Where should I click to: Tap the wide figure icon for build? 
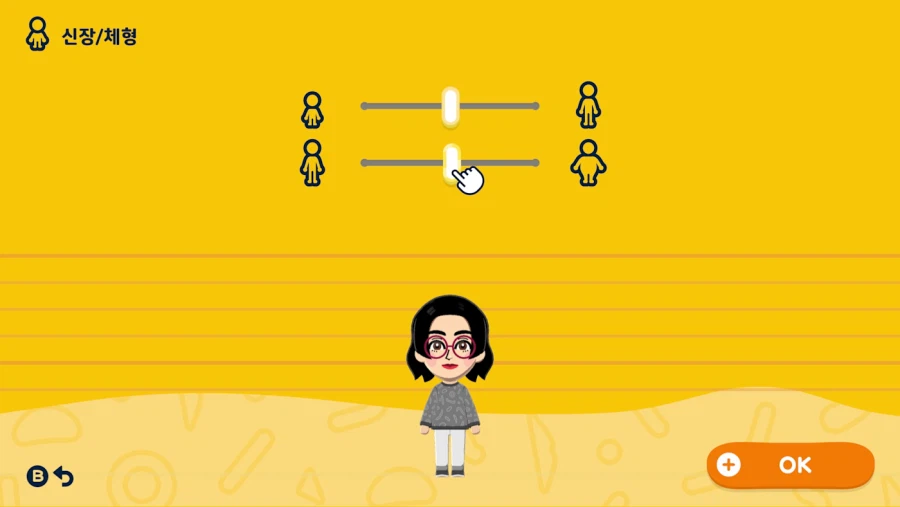tap(588, 163)
